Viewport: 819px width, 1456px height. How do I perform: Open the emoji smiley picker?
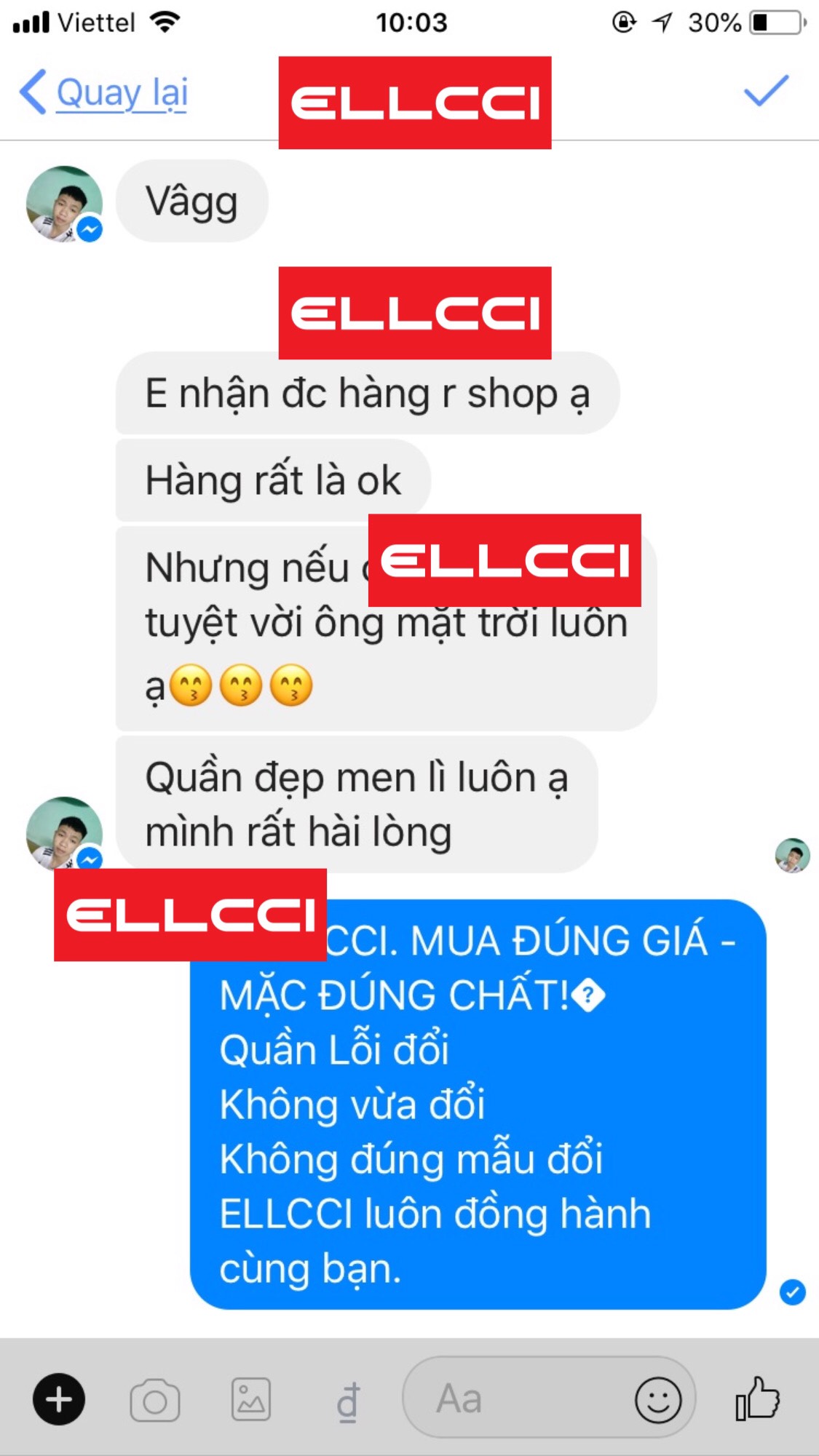(658, 1399)
